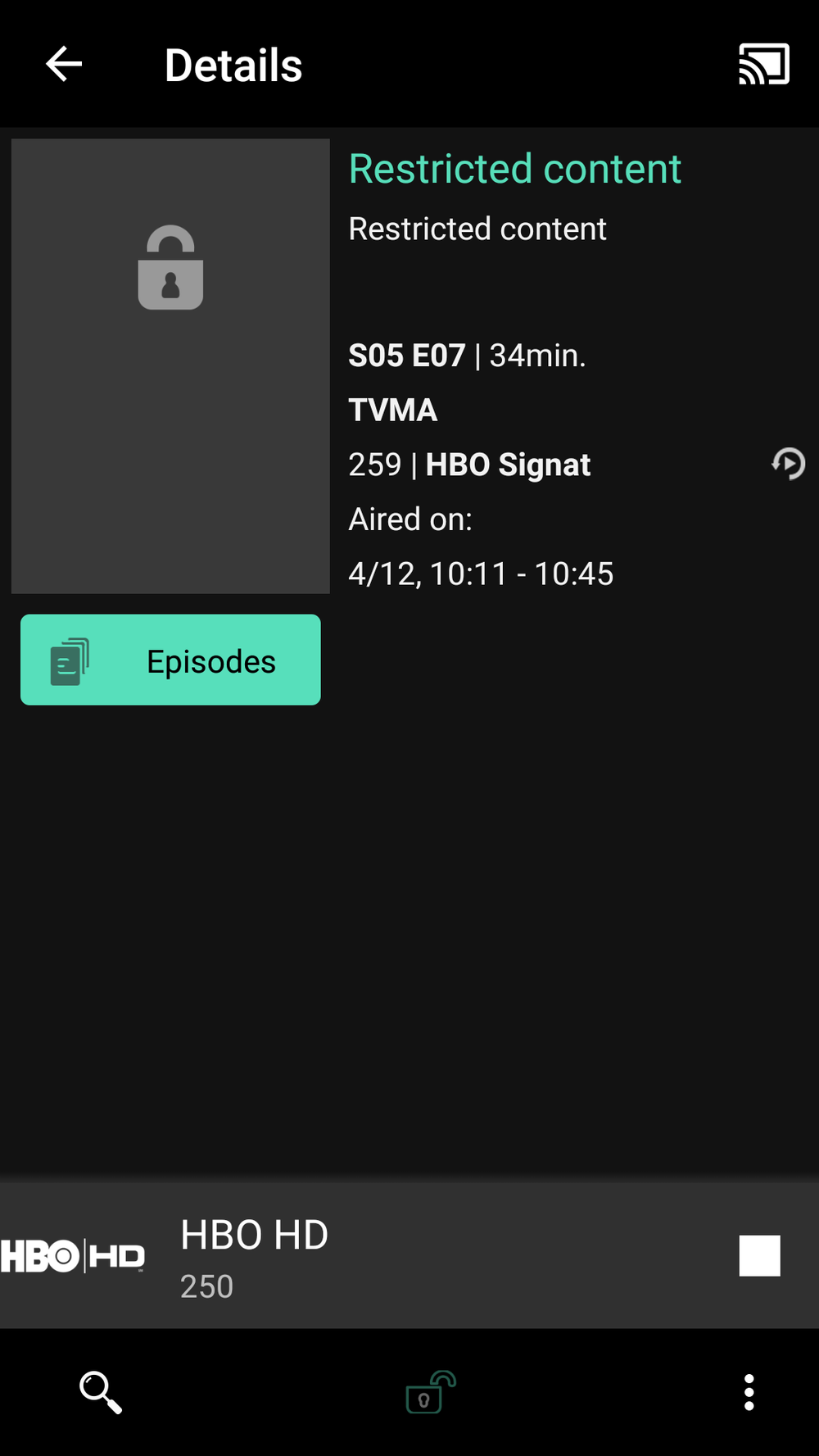Tap the Cast icon to connect a device
Screen dimensions: 819x1456
point(763,64)
